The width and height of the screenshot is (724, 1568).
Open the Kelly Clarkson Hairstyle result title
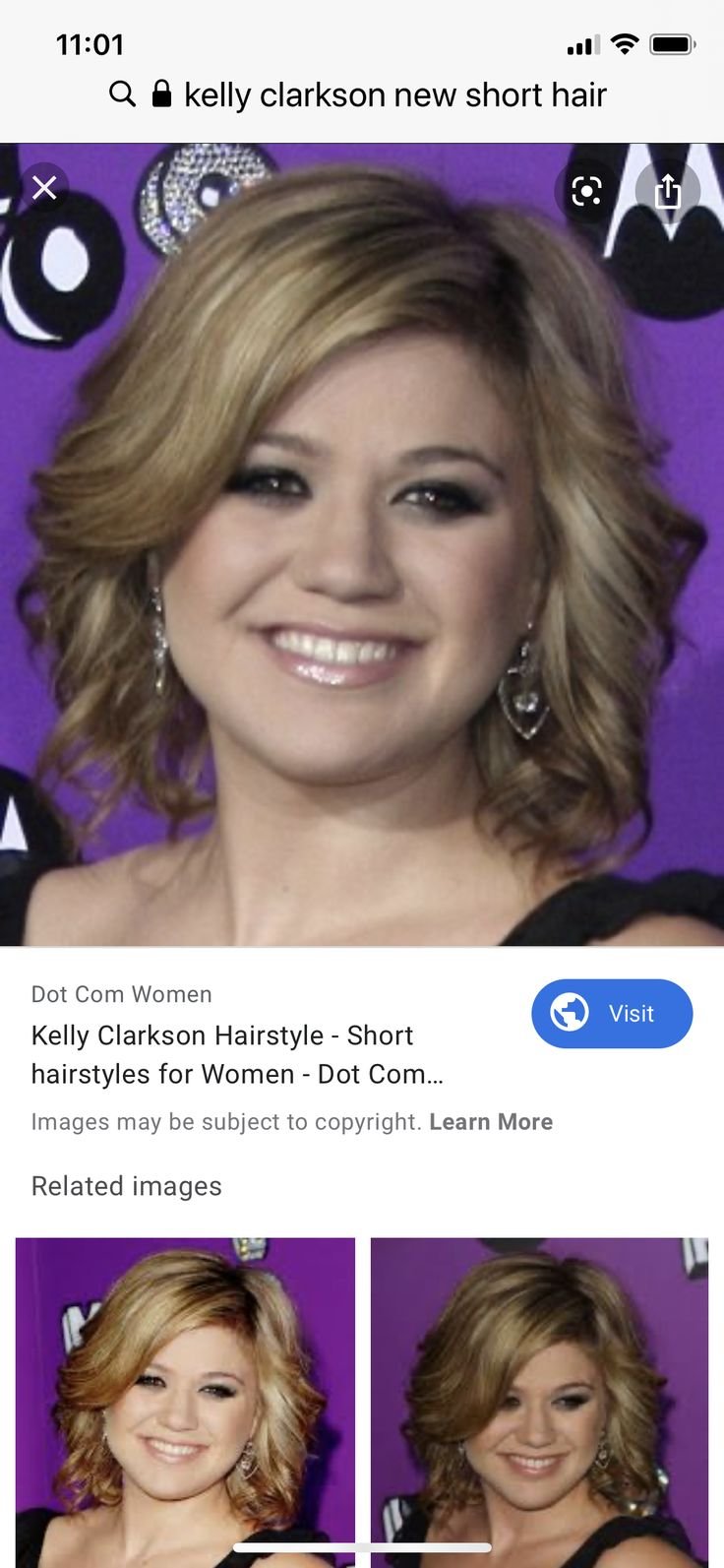pyautogui.click(x=237, y=1054)
